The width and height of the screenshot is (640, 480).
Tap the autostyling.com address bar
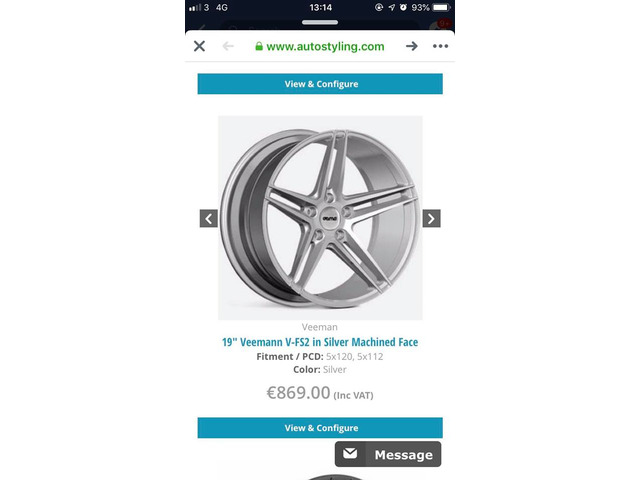coord(320,46)
